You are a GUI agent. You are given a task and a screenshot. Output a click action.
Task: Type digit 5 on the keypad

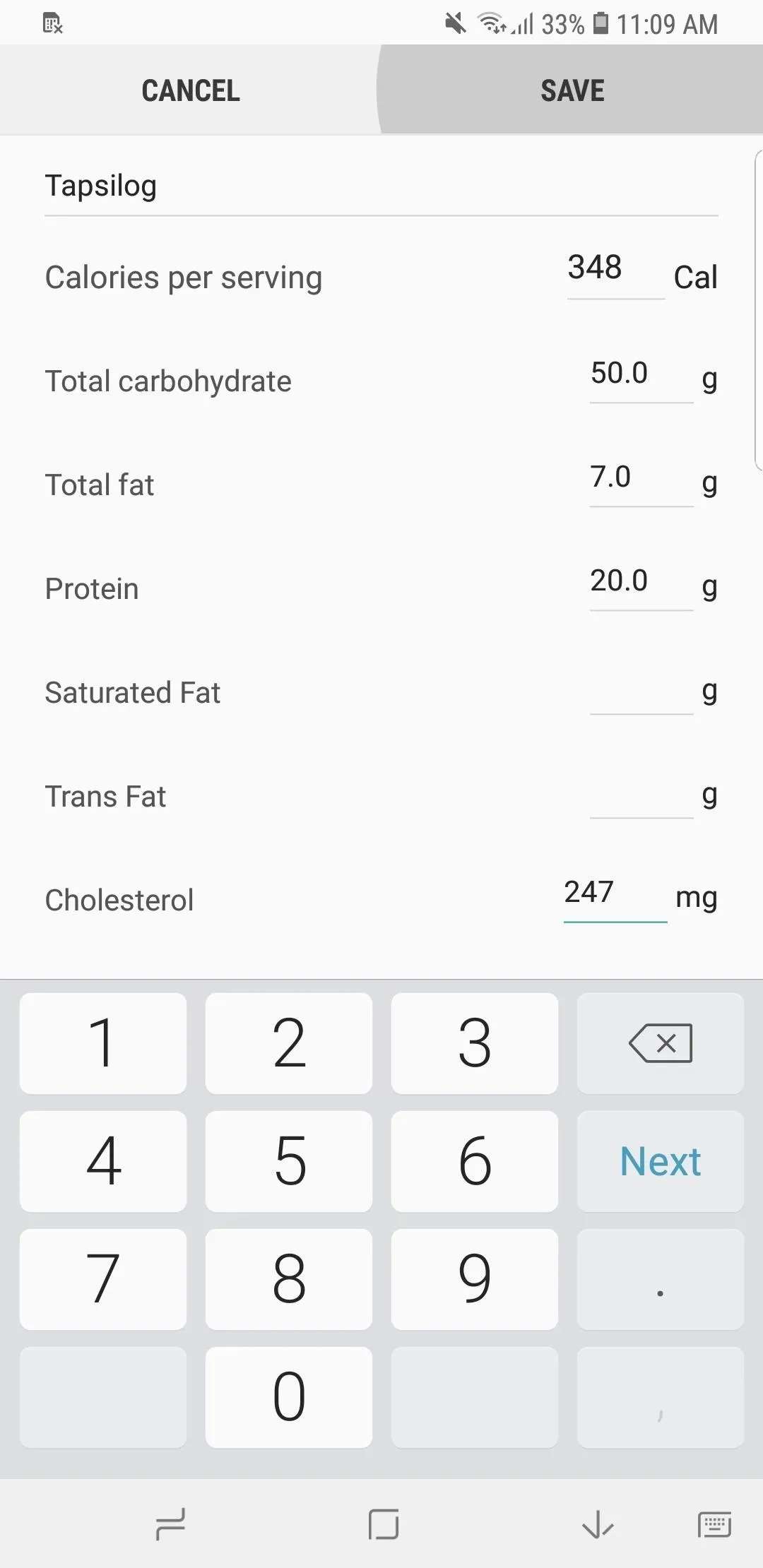pyautogui.click(x=289, y=1161)
